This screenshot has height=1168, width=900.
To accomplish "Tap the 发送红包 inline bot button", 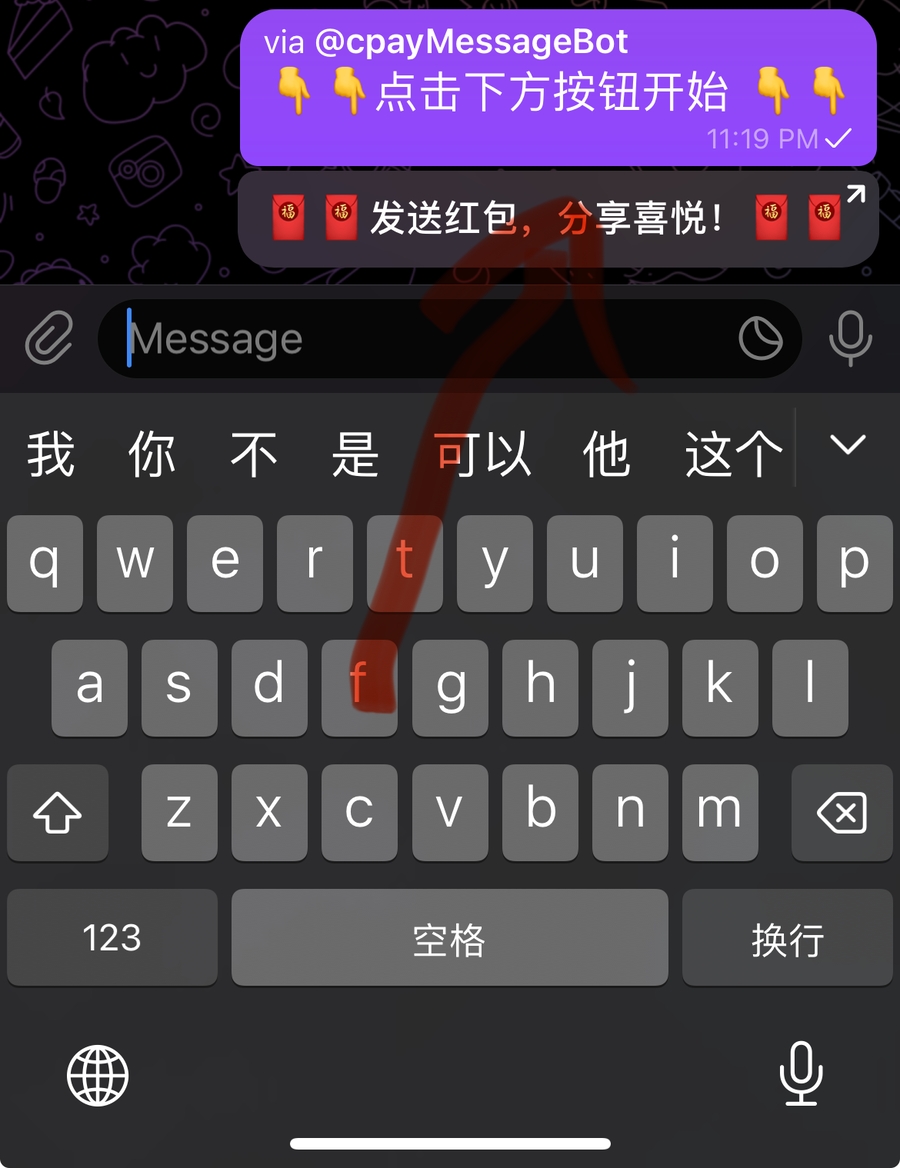I will click(558, 218).
